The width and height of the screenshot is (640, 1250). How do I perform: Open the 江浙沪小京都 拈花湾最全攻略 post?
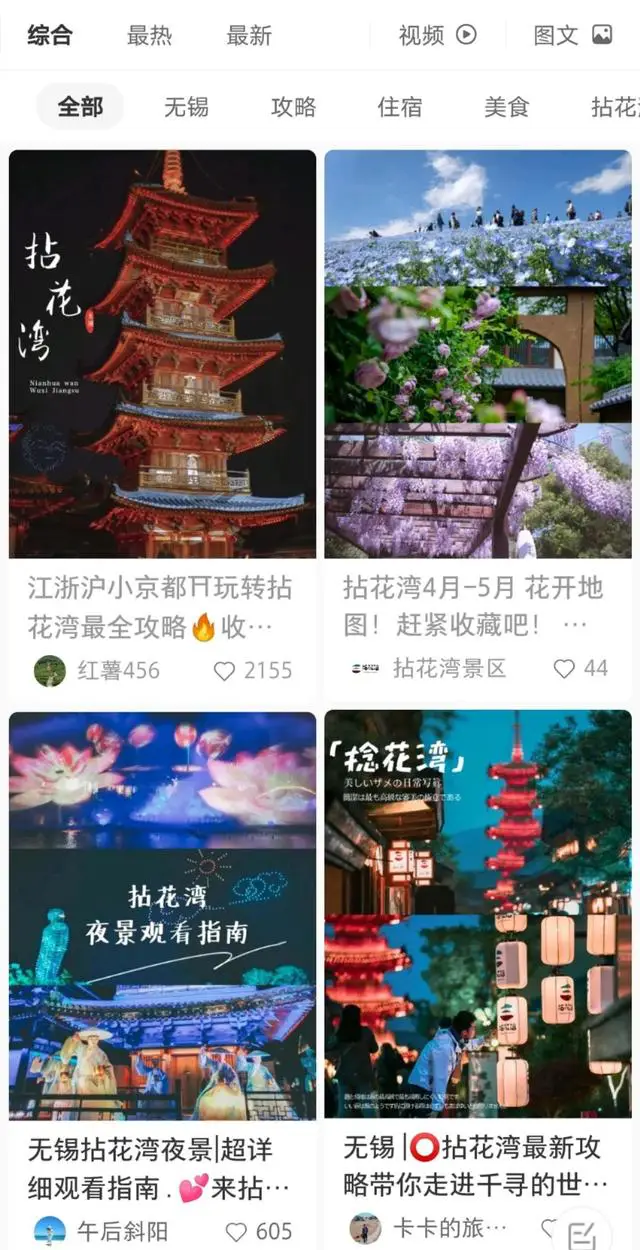162,353
